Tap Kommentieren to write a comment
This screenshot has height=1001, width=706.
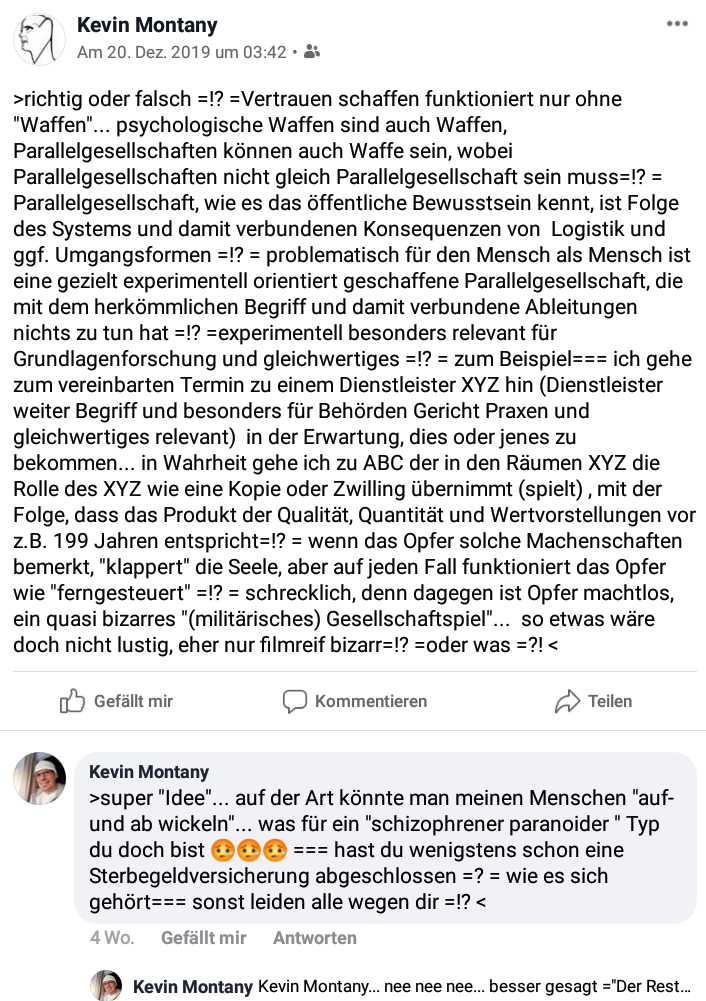(354, 701)
